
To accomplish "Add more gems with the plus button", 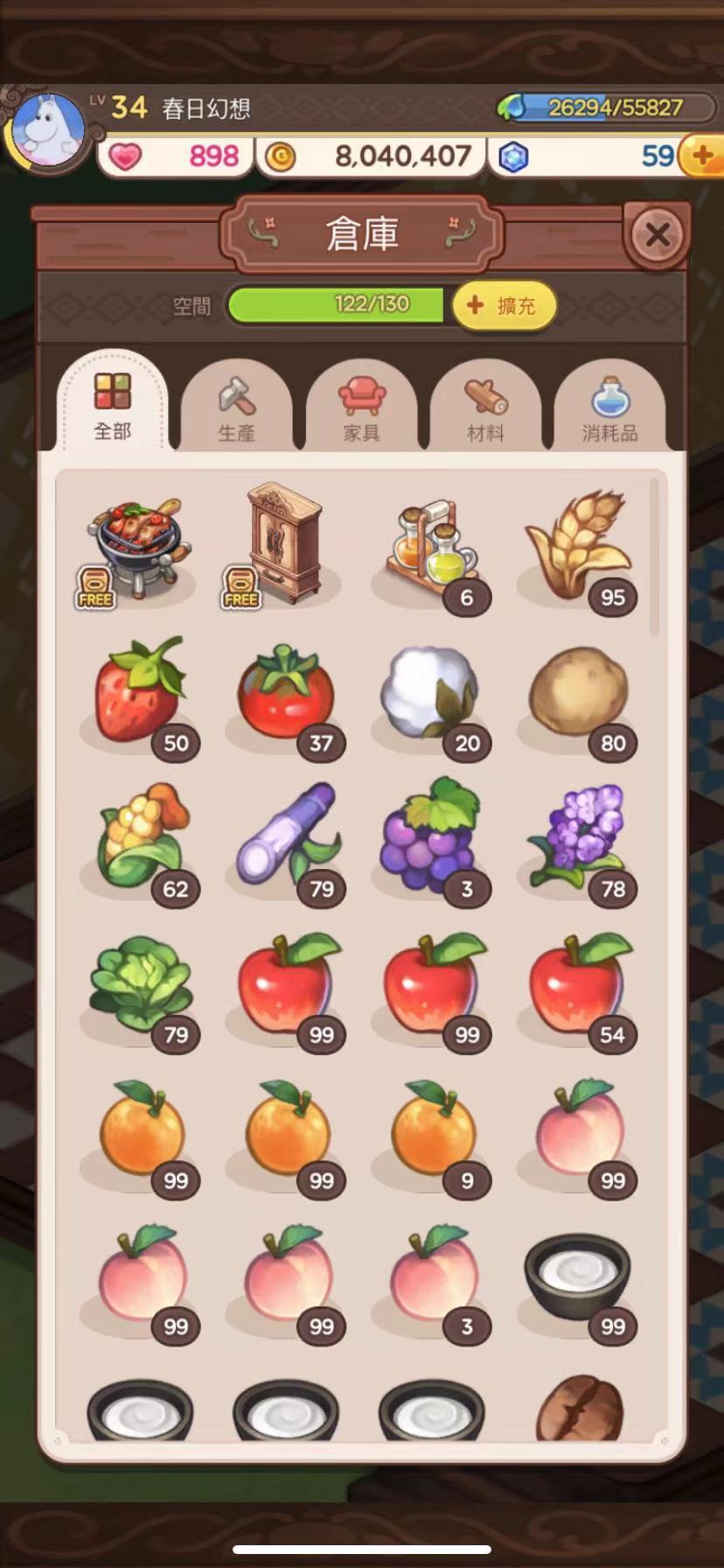I will pos(702,156).
